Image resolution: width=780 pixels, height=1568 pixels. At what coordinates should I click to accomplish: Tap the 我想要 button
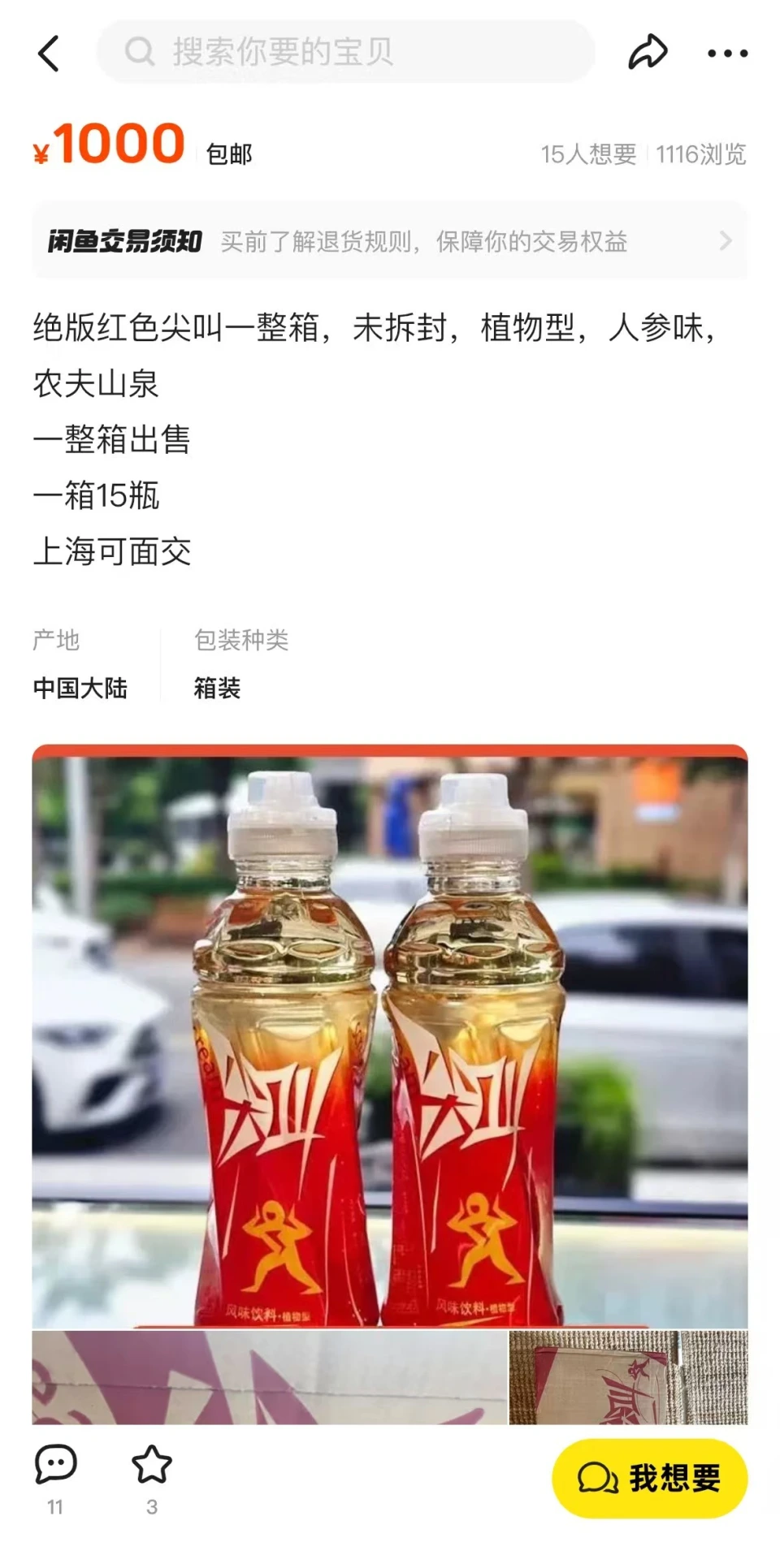[649, 1479]
